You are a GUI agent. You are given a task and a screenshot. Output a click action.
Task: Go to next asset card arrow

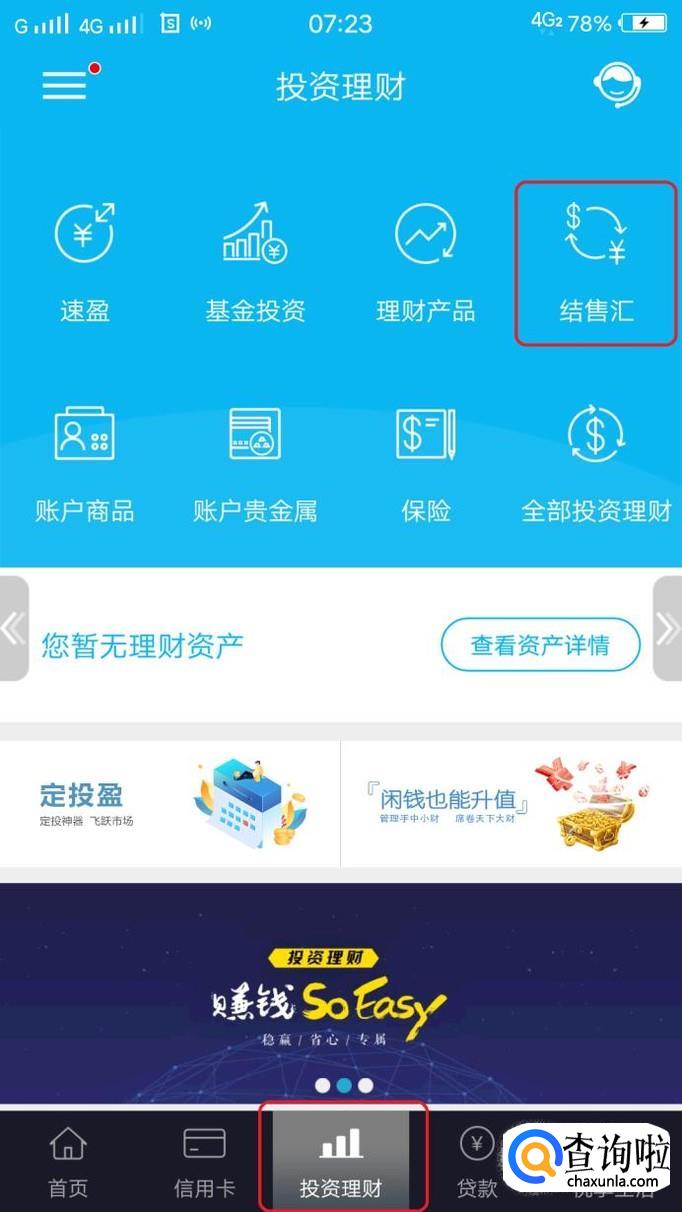click(668, 629)
